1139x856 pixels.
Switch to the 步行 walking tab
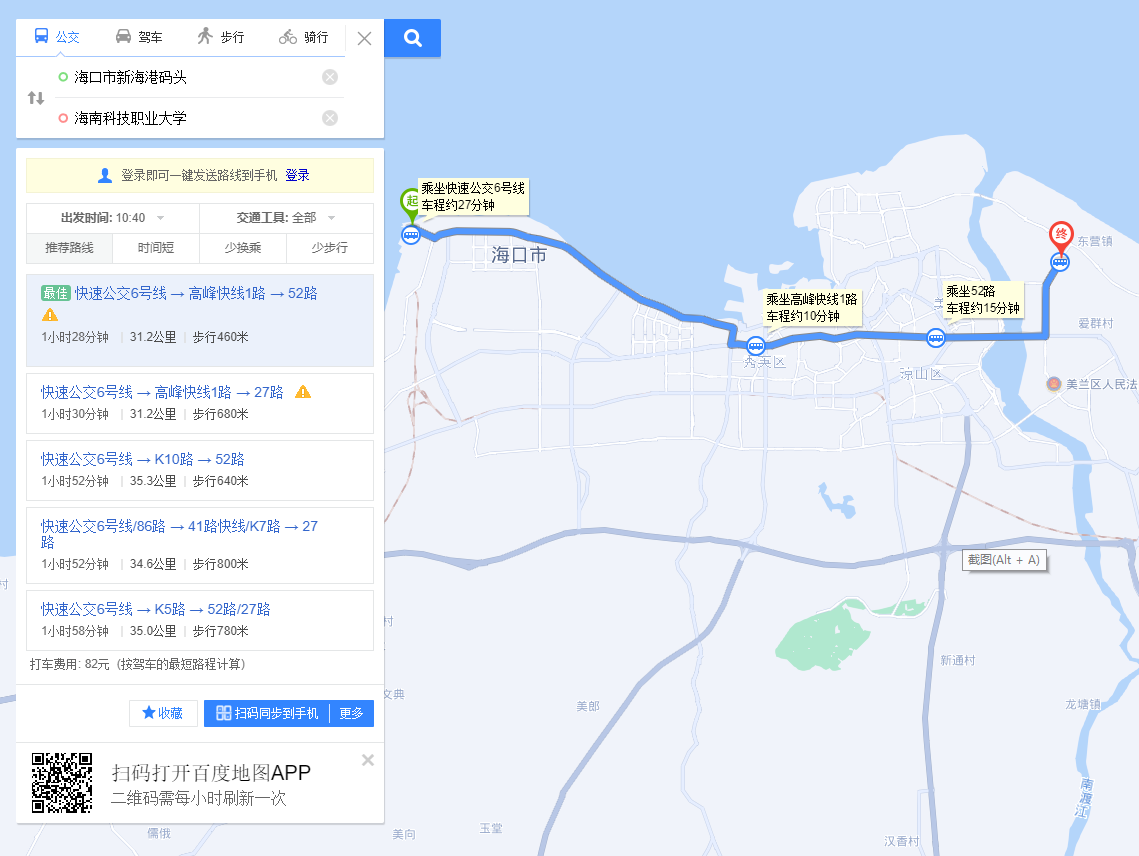pyautogui.click(x=220, y=37)
